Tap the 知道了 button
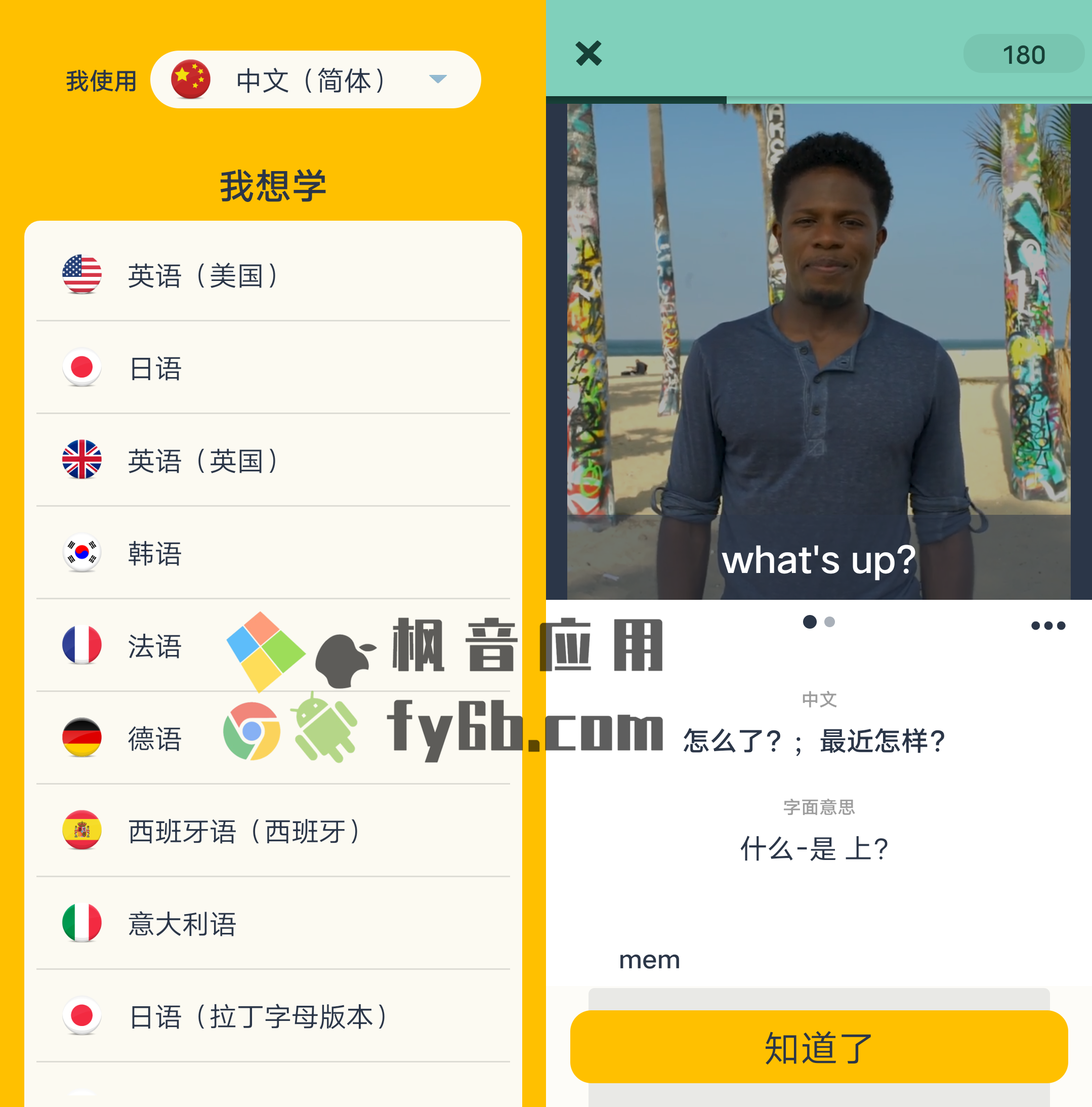 click(x=818, y=1046)
